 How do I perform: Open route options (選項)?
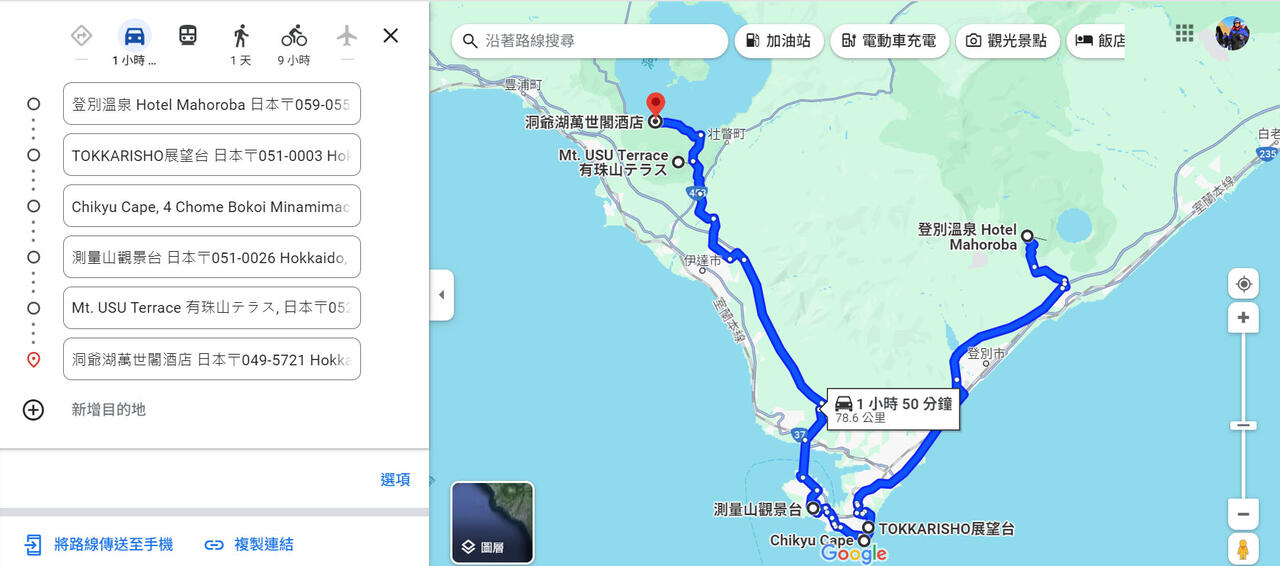(395, 480)
